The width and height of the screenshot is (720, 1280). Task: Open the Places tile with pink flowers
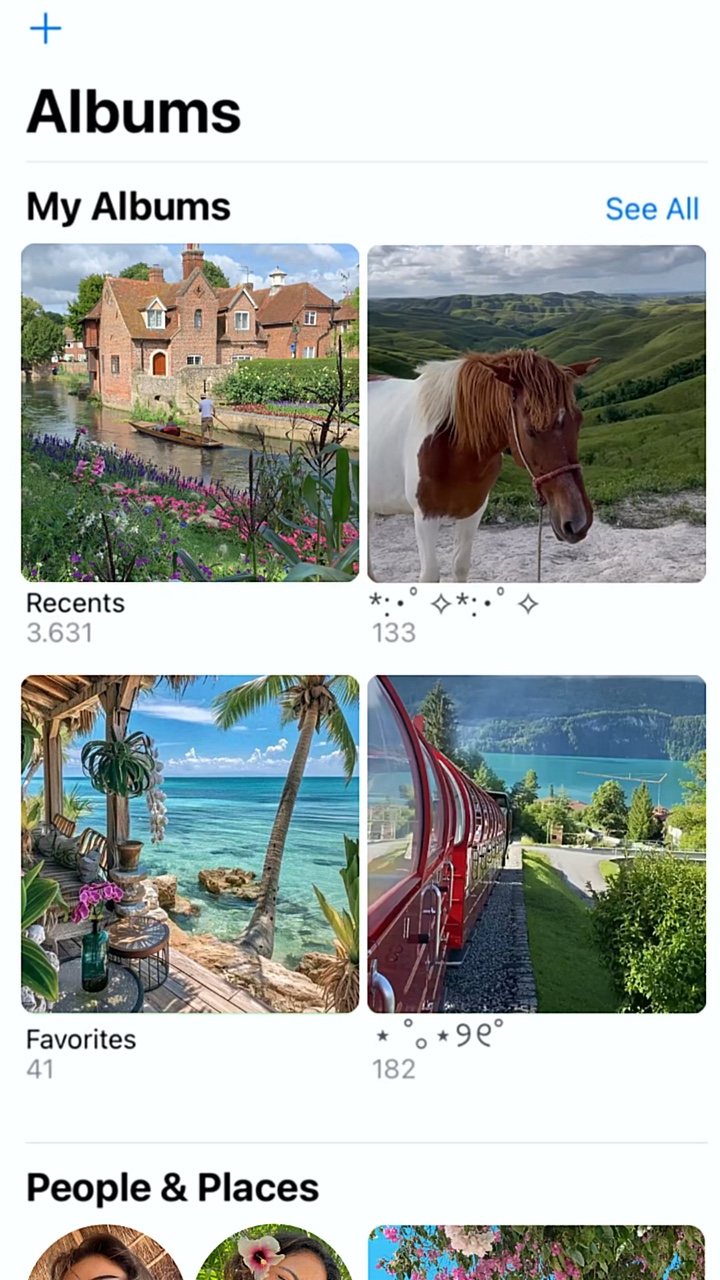(536, 1252)
